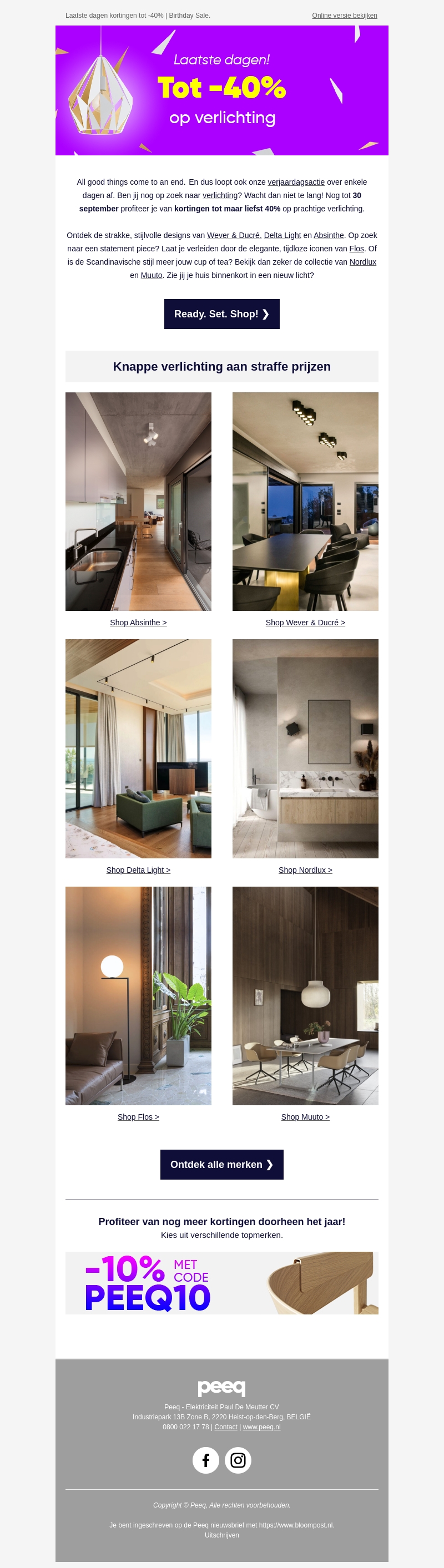Image resolution: width=444 pixels, height=1568 pixels.
Task: Open the 'Muuto' link in the paragraph
Action: [151, 275]
